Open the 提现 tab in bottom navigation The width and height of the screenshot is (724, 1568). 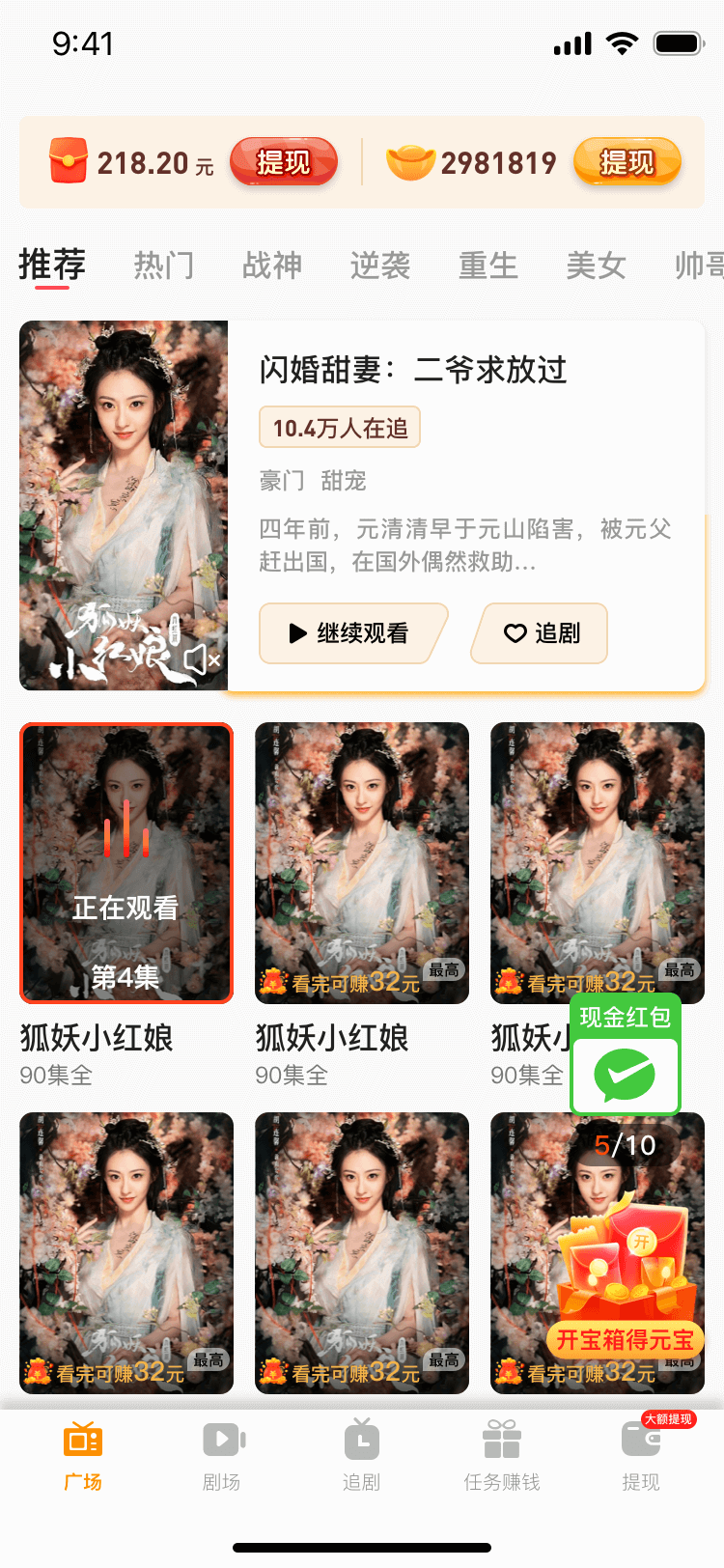[x=641, y=1456]
